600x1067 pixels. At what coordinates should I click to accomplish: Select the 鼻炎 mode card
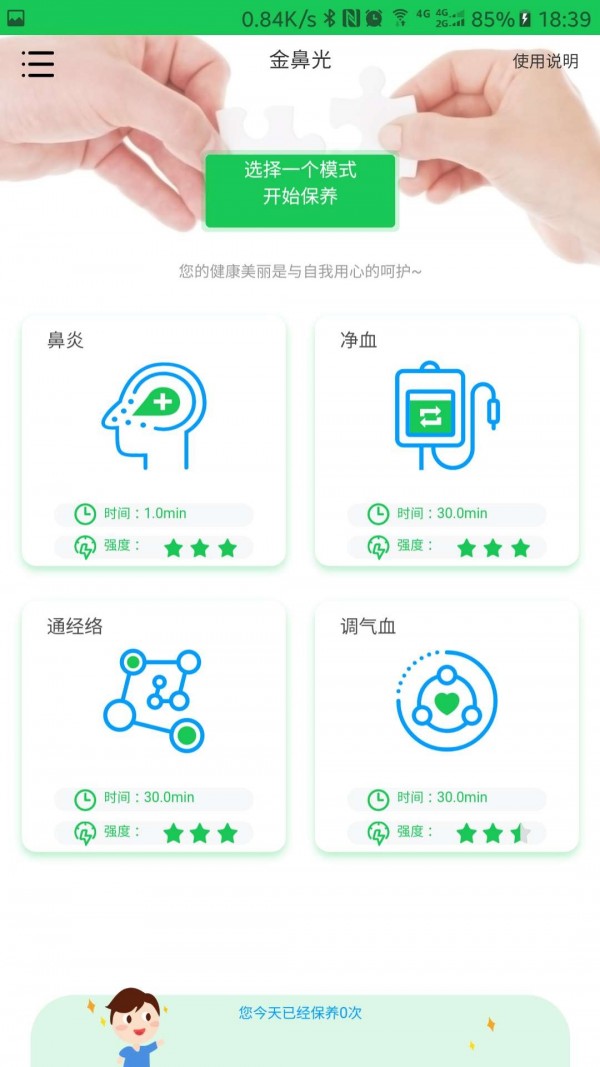[153, 440]
